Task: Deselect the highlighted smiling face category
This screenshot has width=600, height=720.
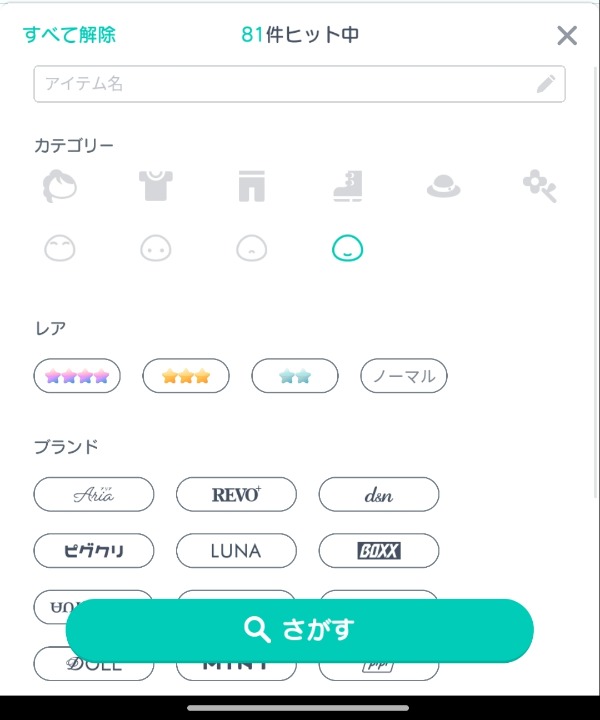Action: pyautogui.click(x=347, y=248)
